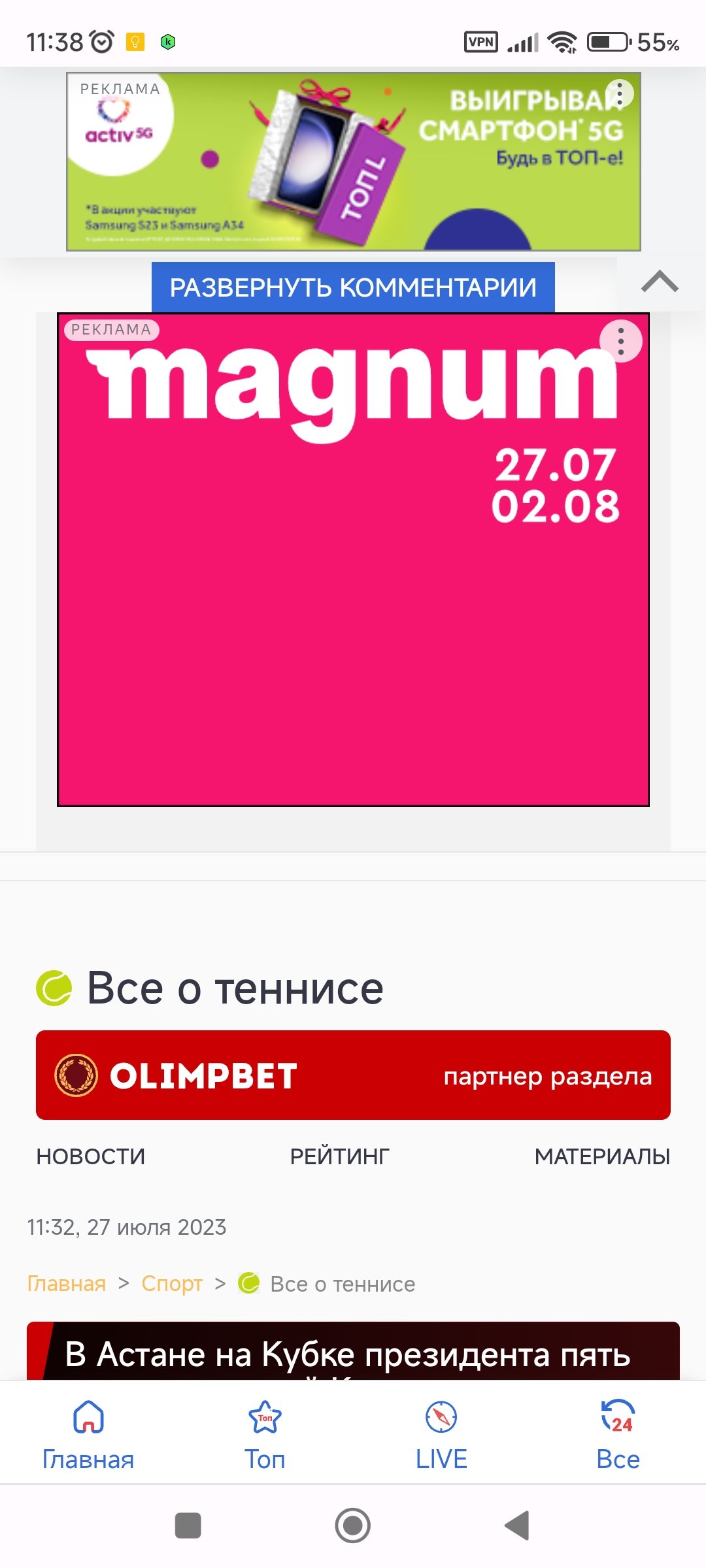This screenshot has height=1568, width=706.
Task: Open options on the activ 5G ad
Action: click(620, 93)
